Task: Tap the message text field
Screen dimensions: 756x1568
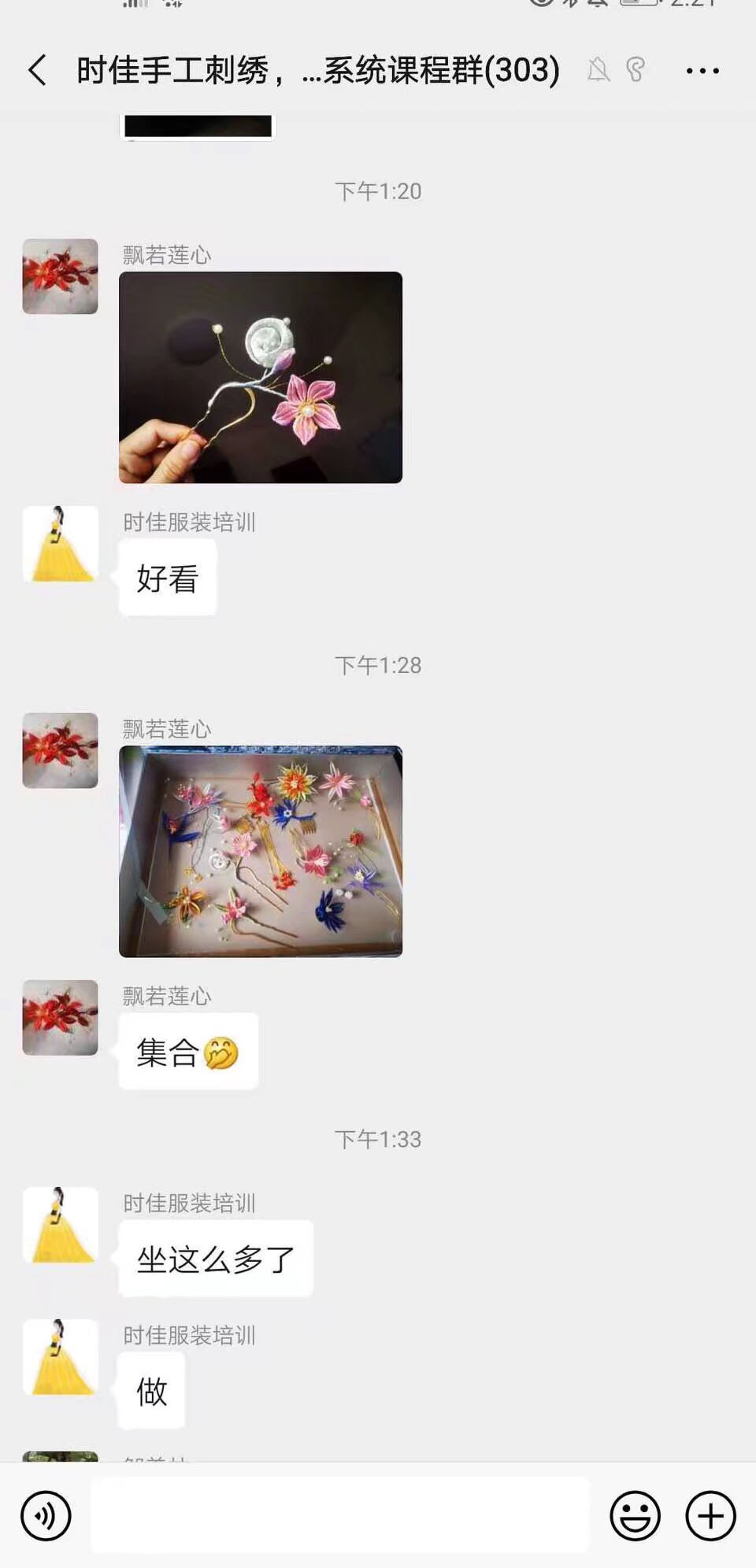Action: [x=340, y=1515]
